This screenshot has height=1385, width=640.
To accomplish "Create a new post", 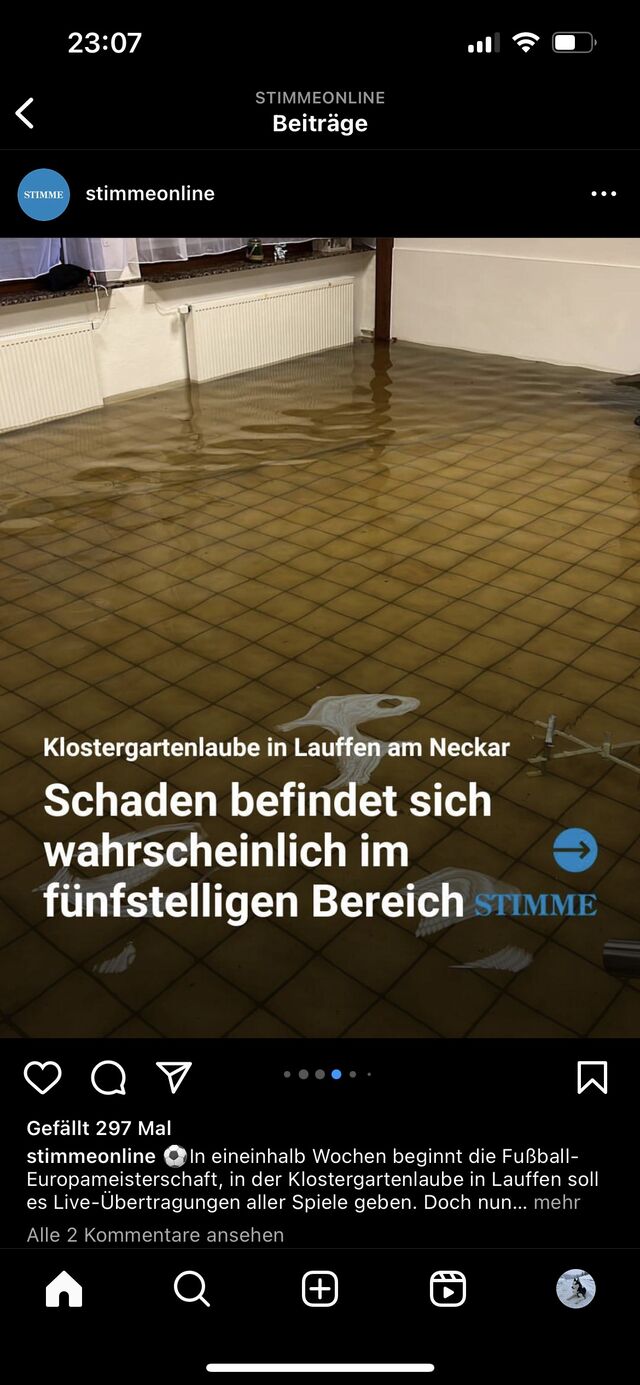I will [x=320, y=1289].
